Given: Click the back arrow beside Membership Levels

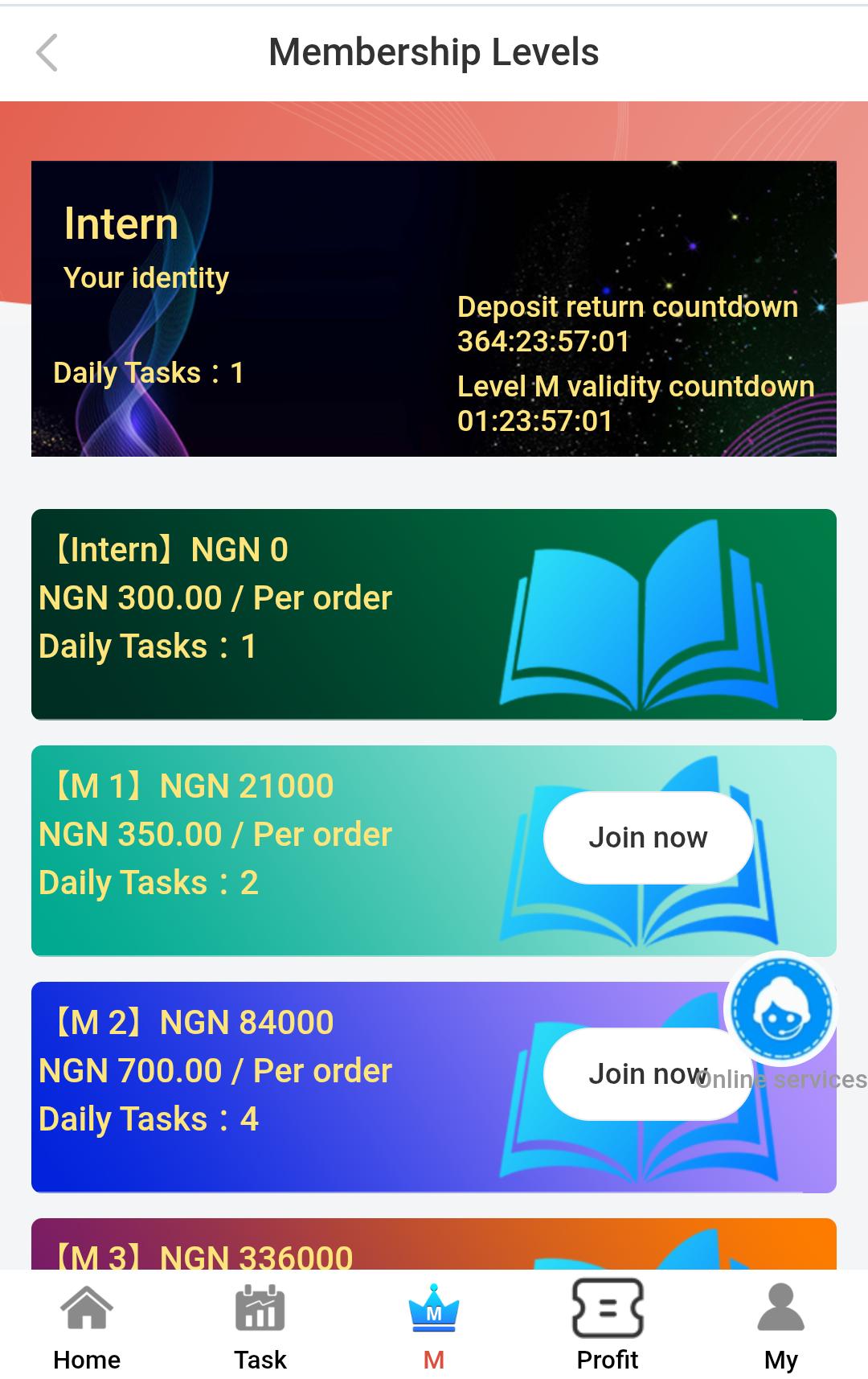Looking at the screenshot, I should [x=48, y=51].
